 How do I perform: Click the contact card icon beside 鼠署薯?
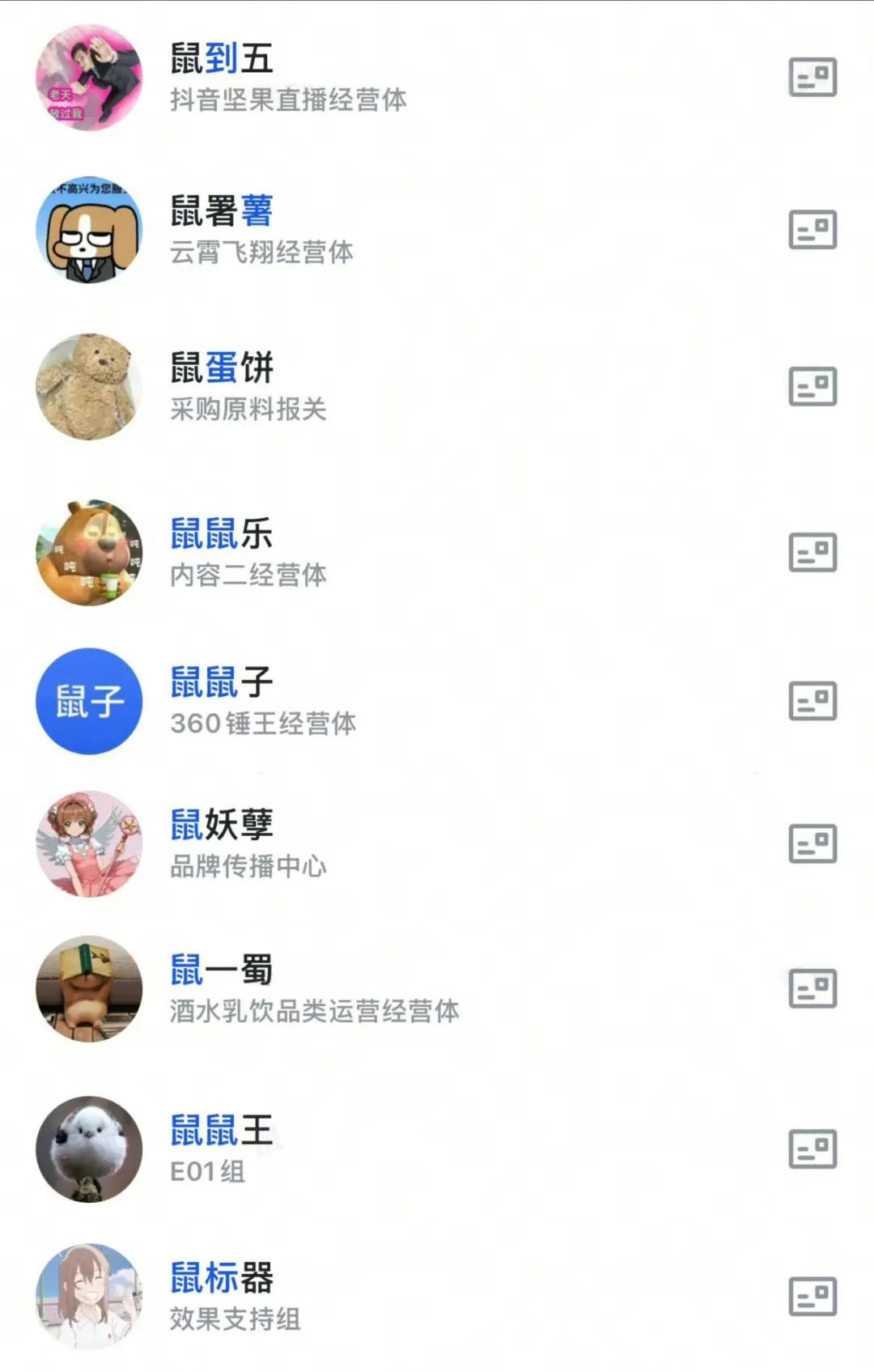click(812, 229)
